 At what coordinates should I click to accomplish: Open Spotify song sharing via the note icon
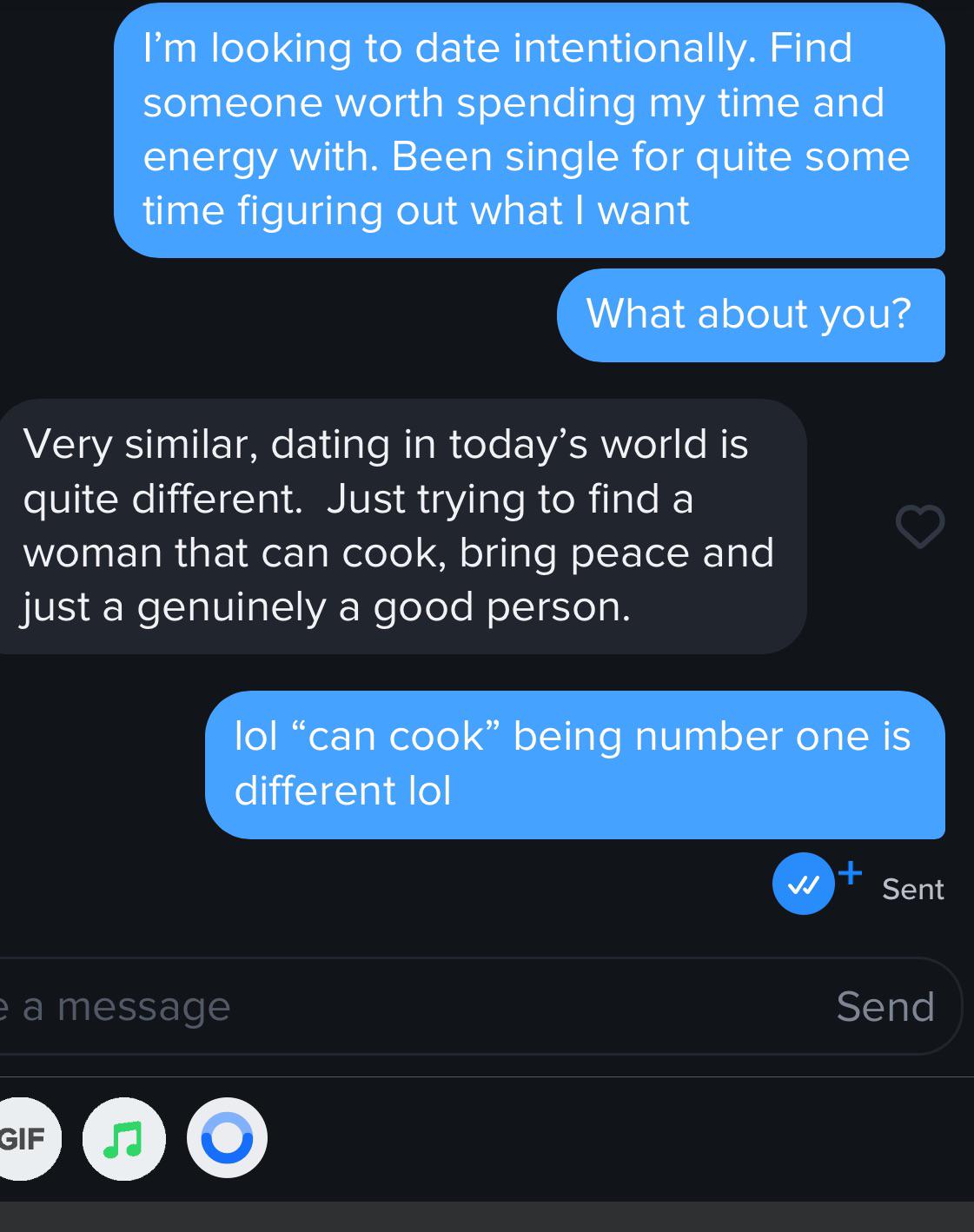(x=124, y=1138)
